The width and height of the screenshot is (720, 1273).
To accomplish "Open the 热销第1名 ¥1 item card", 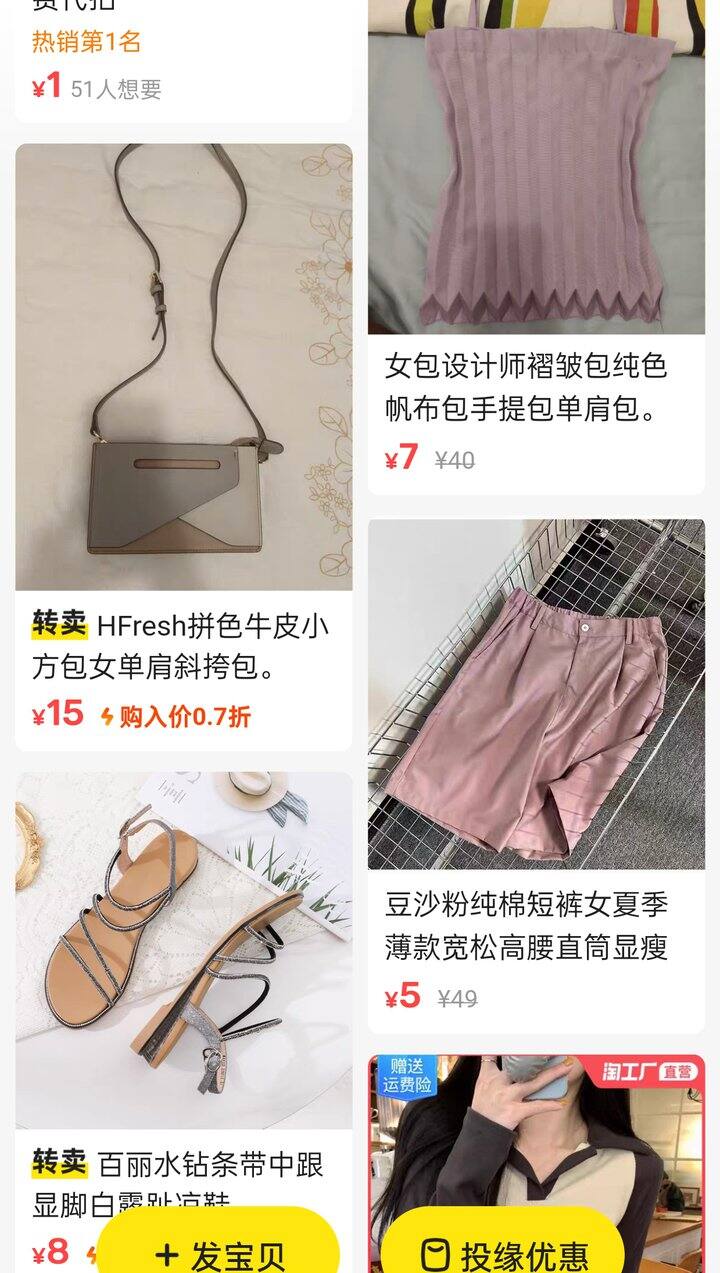I will click(184, 60).
